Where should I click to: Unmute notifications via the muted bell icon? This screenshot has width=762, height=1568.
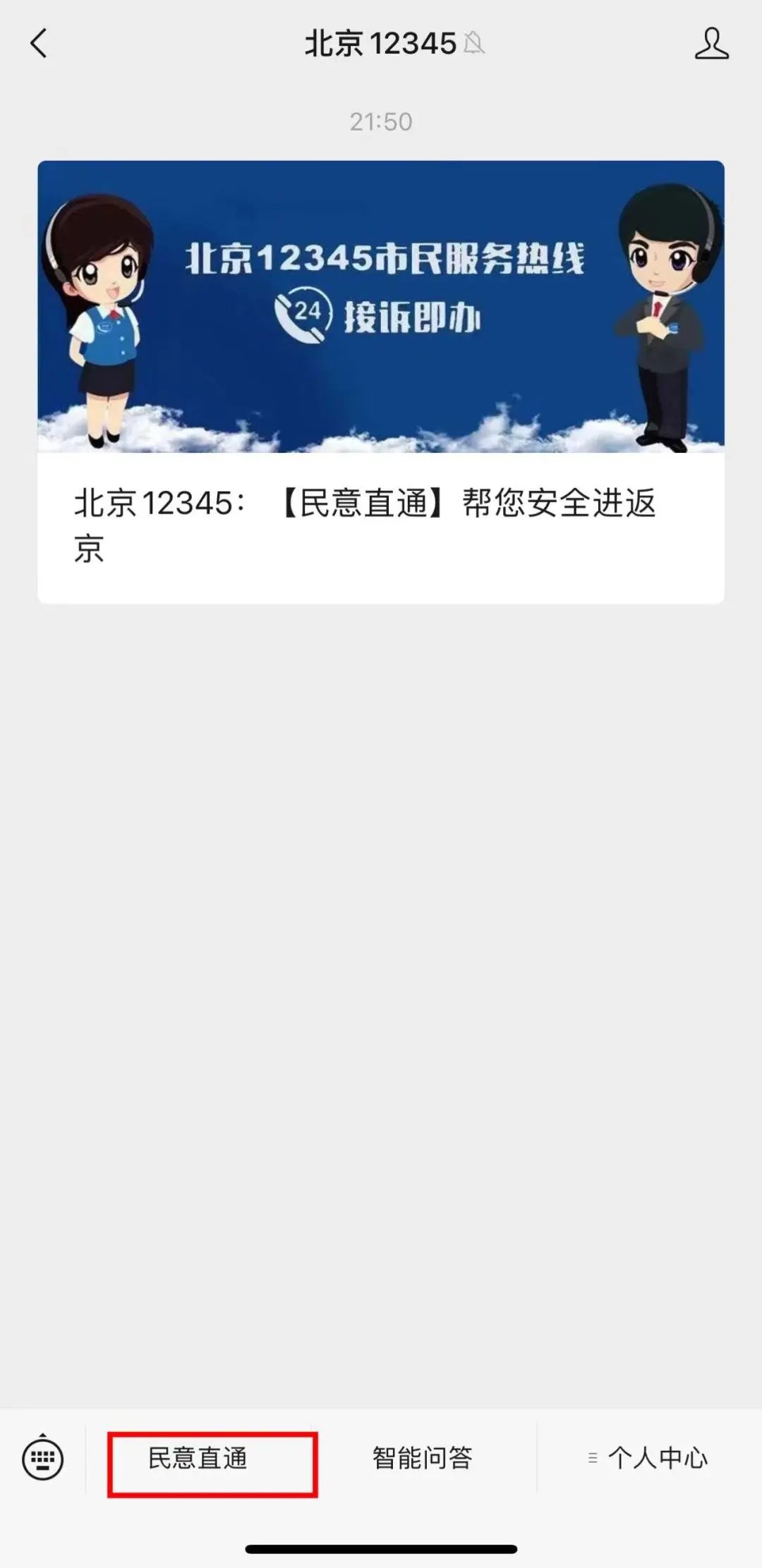pos(474,44)
